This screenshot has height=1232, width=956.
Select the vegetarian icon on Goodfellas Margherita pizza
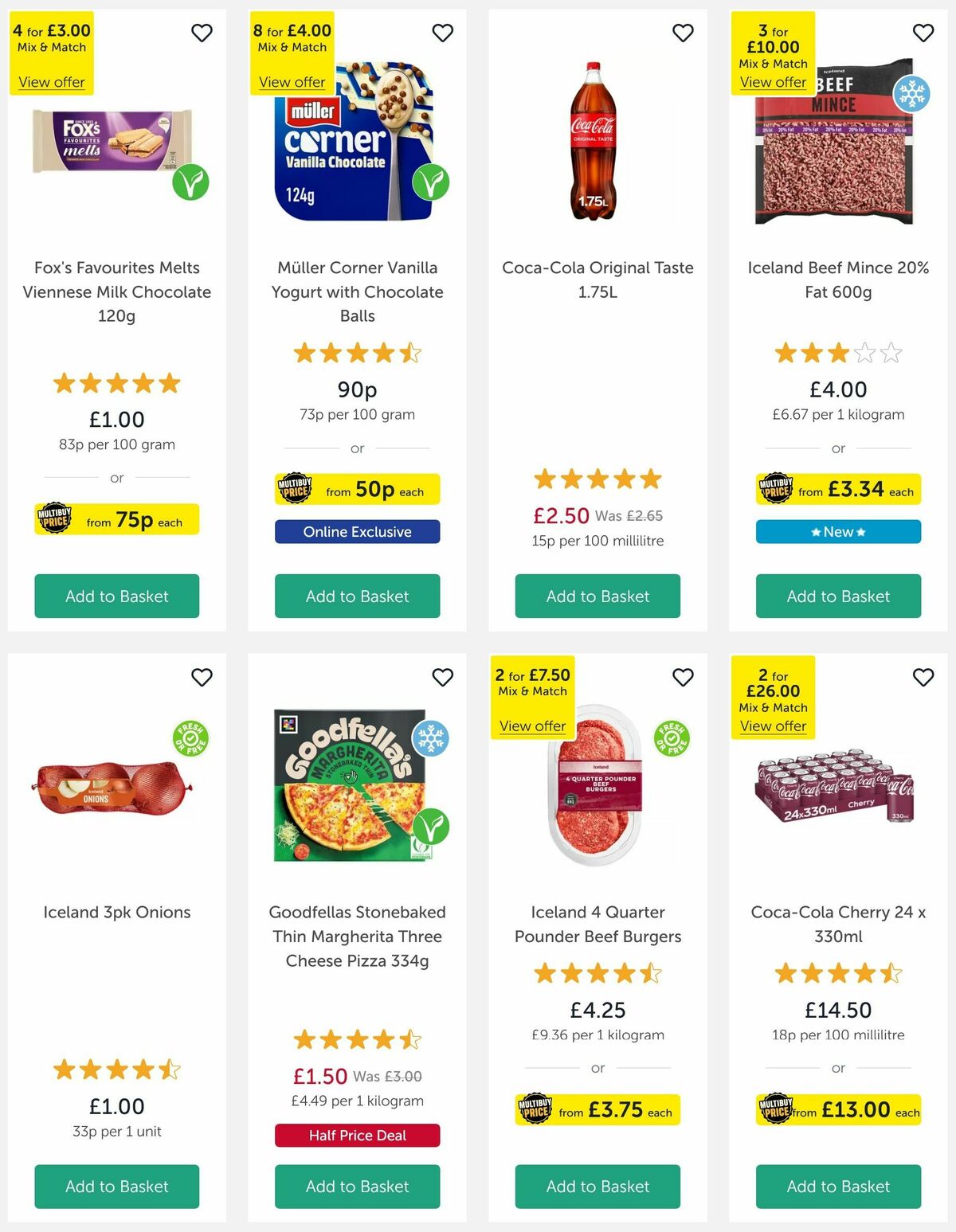pyautogui.click(x=431, y=828)
